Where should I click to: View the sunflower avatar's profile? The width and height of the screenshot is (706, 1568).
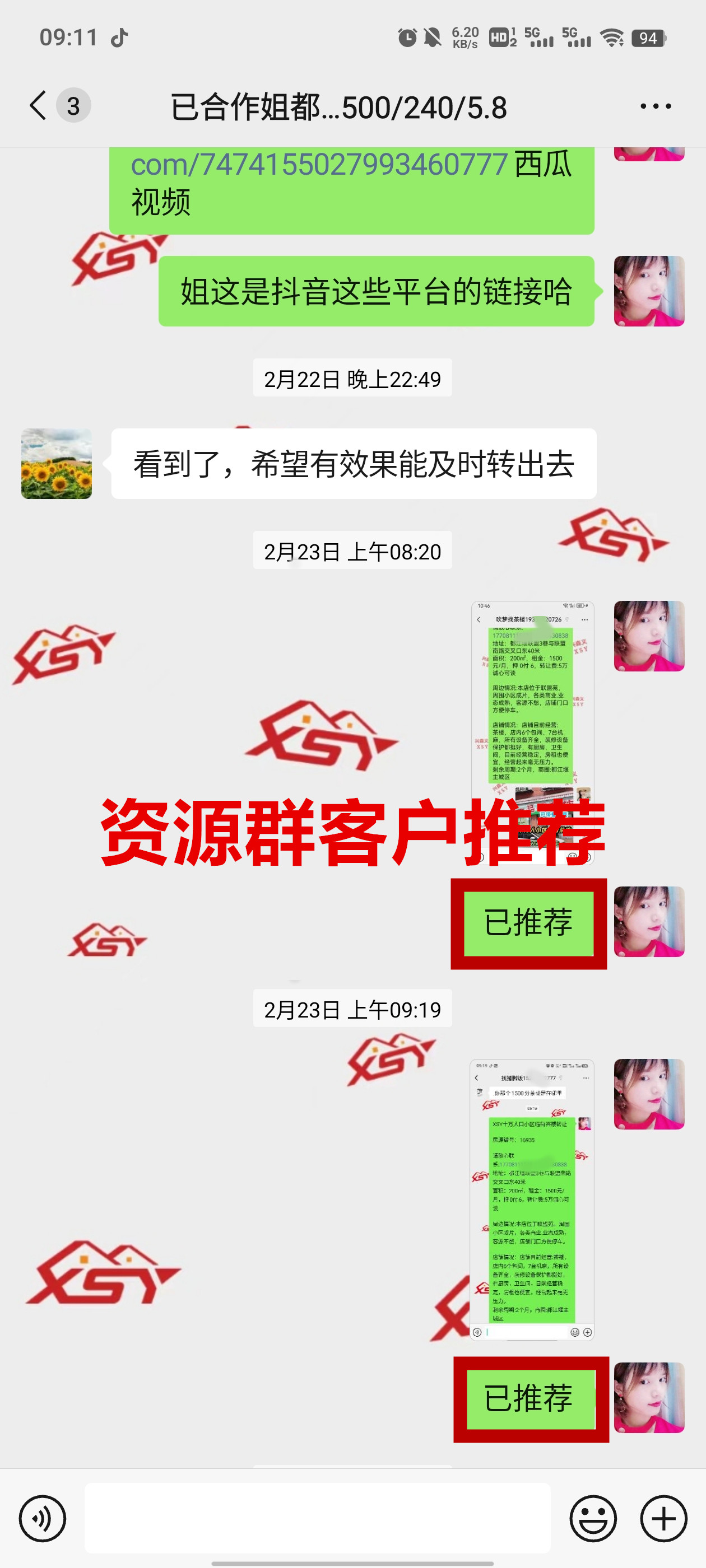pyautogui.click(x=57, y=464)
